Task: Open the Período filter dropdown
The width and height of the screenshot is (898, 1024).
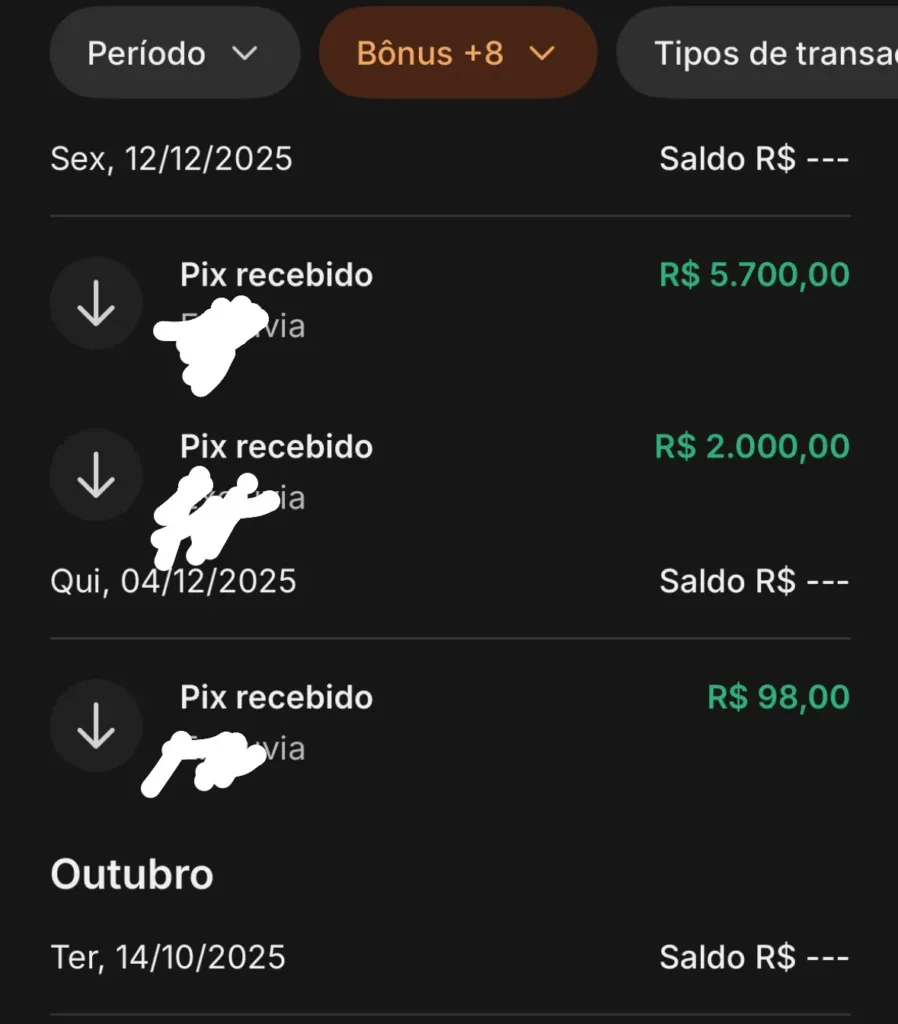Action: tap(174, 53)
